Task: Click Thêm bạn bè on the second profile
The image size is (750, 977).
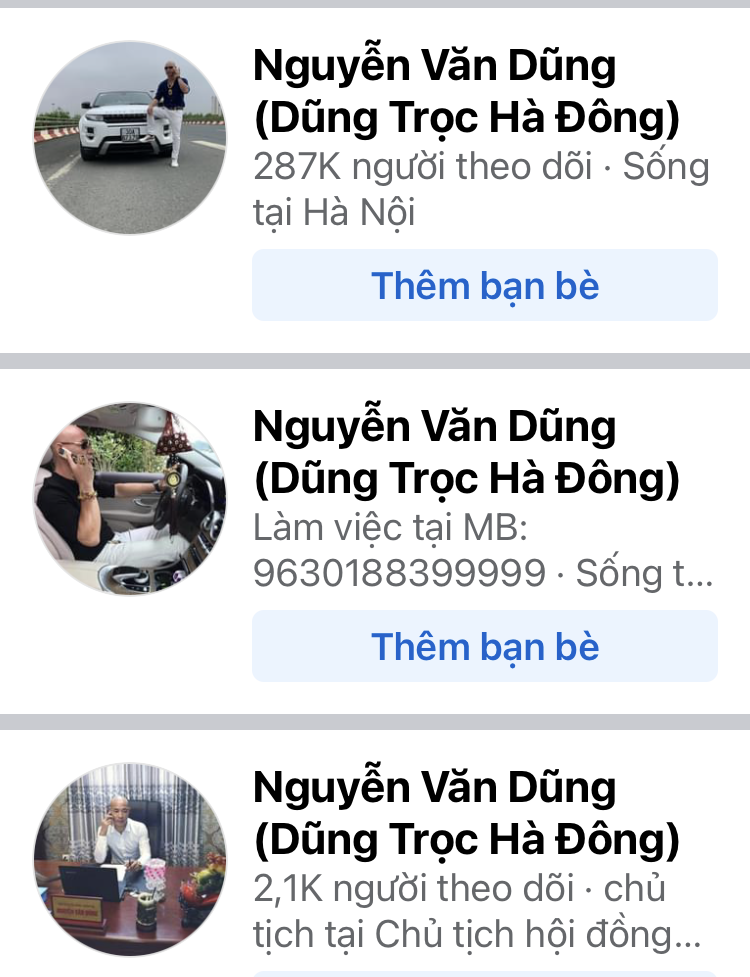Action: point(485,647)
